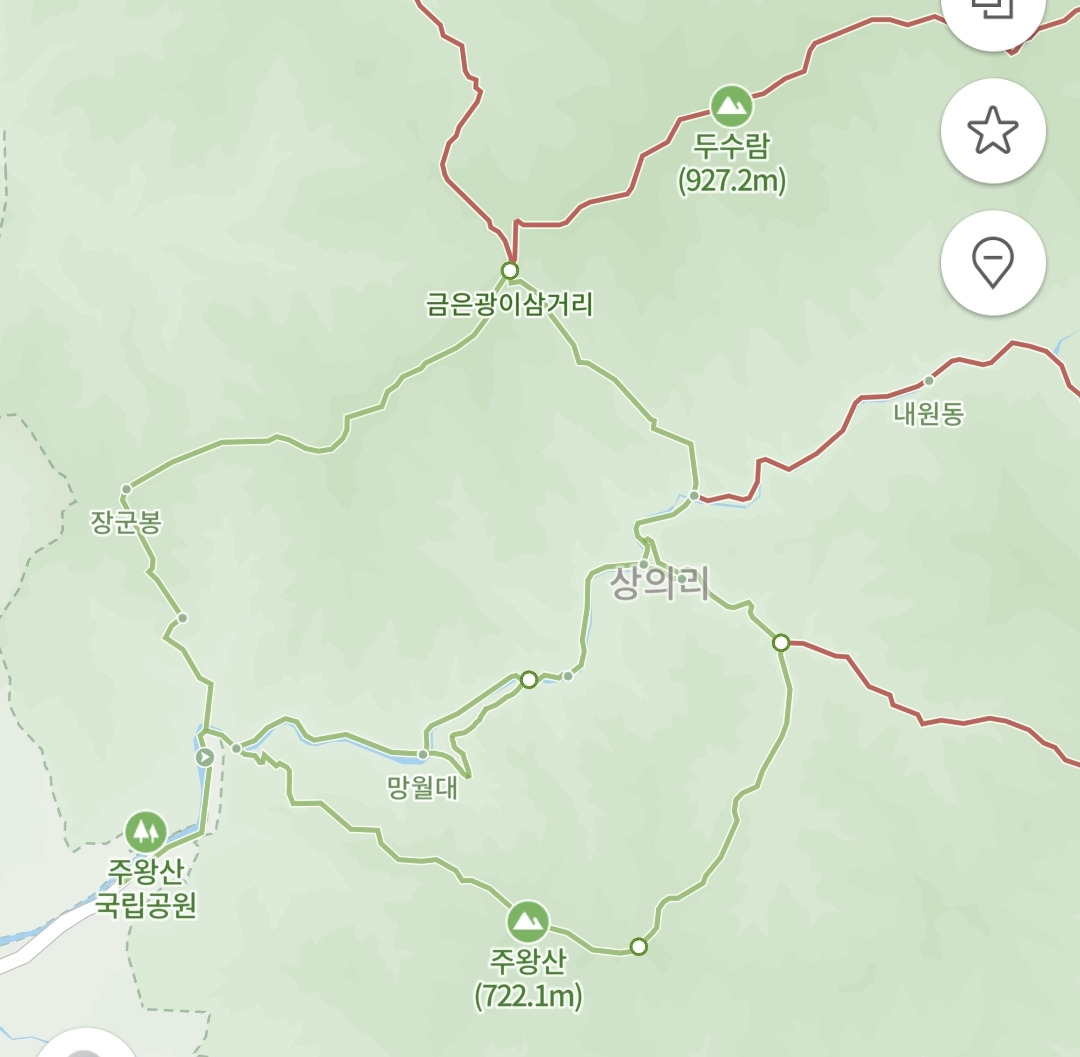Tap the 금은광이삼거리 trail junction point
The width and height of the screenshot is (1080, 1057).
[x=510, y=271]
